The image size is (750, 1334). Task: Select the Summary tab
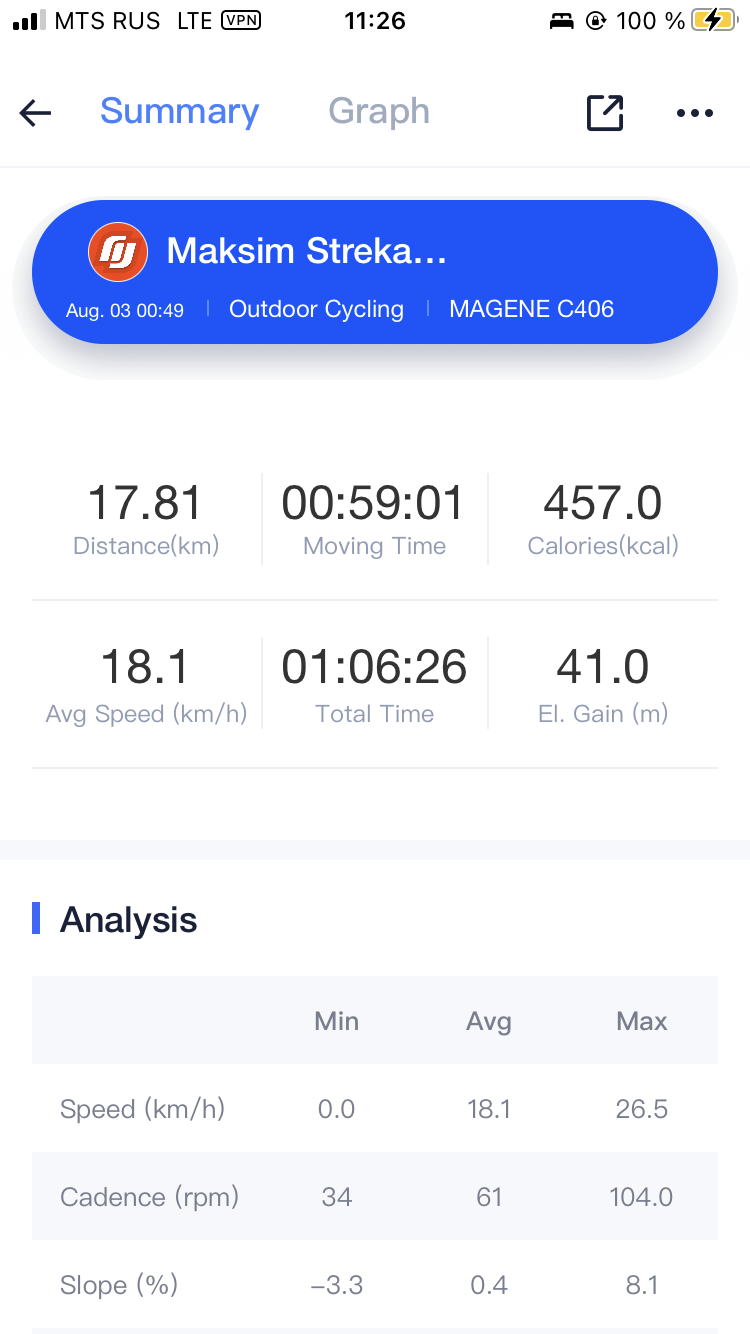click(179, 111)
